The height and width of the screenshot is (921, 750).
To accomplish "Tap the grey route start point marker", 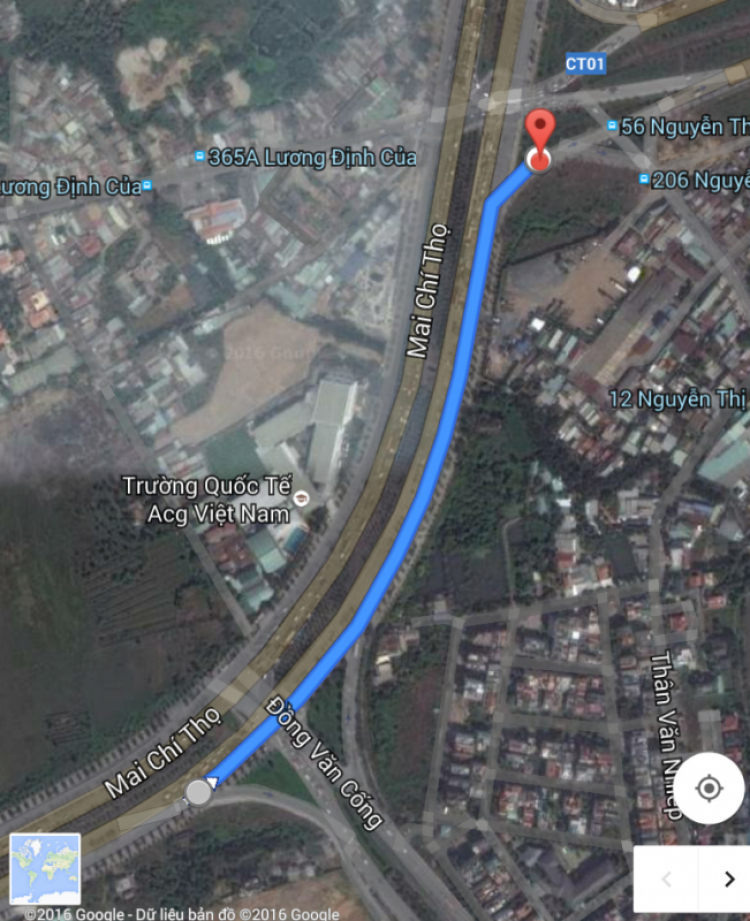I will pyautogui.click(x=199, y=793).
